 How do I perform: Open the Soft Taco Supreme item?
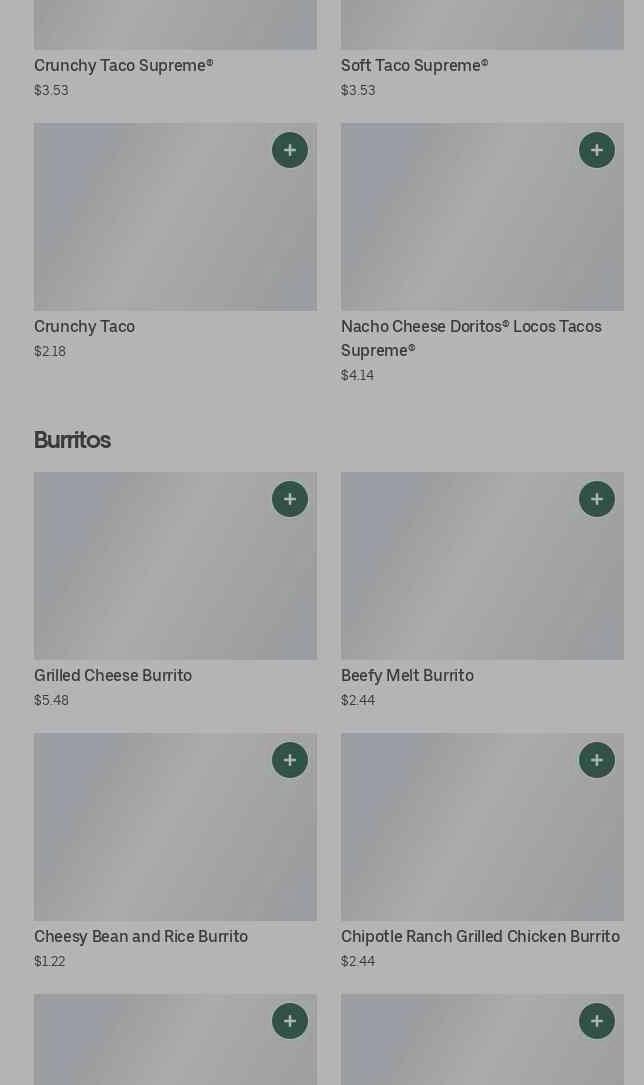pyautogui.click(x=414, y=66)
